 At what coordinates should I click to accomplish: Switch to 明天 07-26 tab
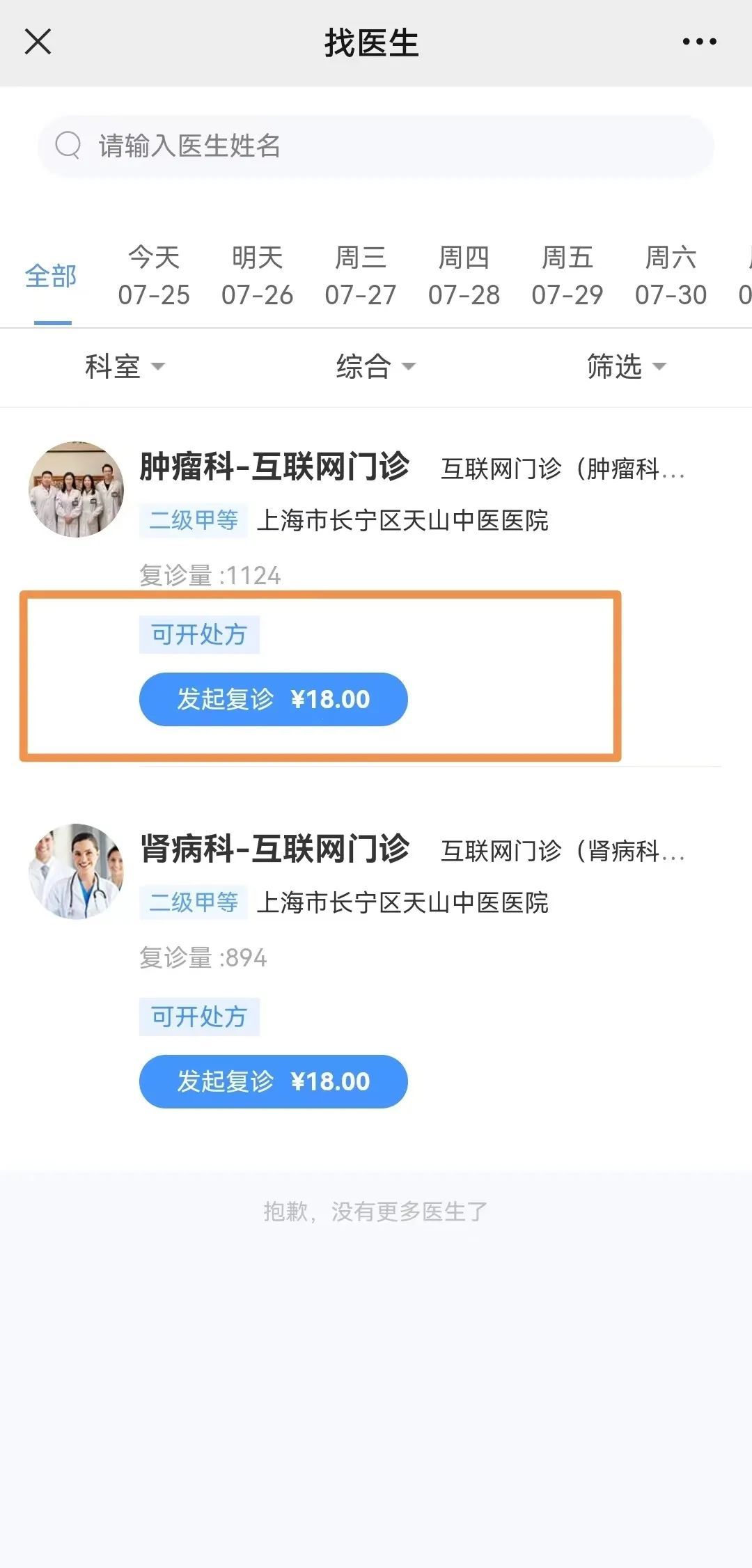pyautogui.click(x=257, y=276)
